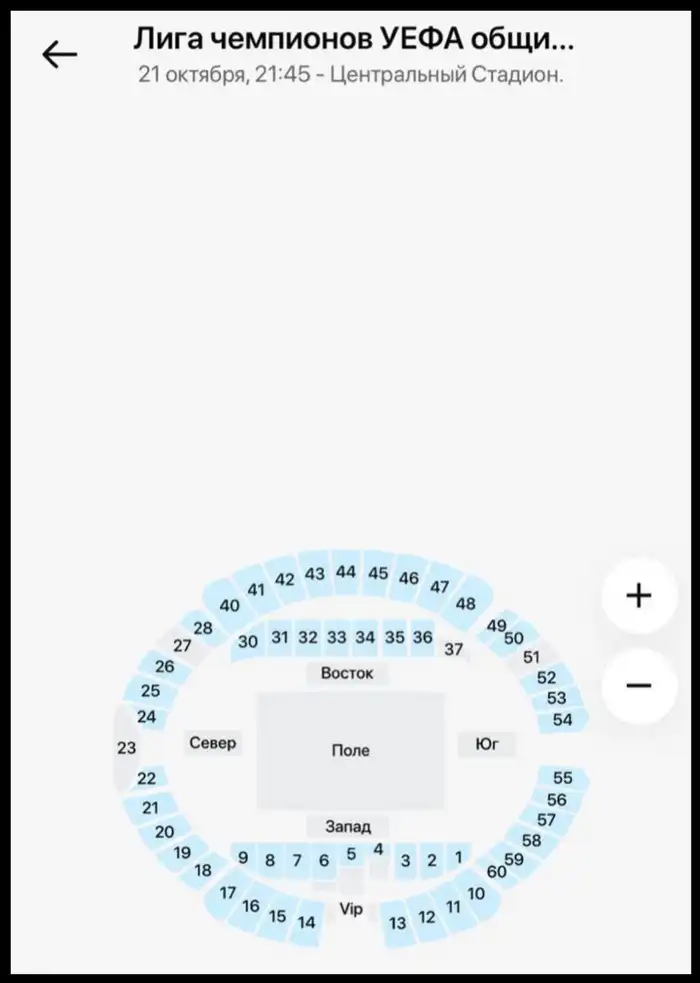The image size is (700, 983).
Task: Pick sector 10
Action: click(476, 894)
